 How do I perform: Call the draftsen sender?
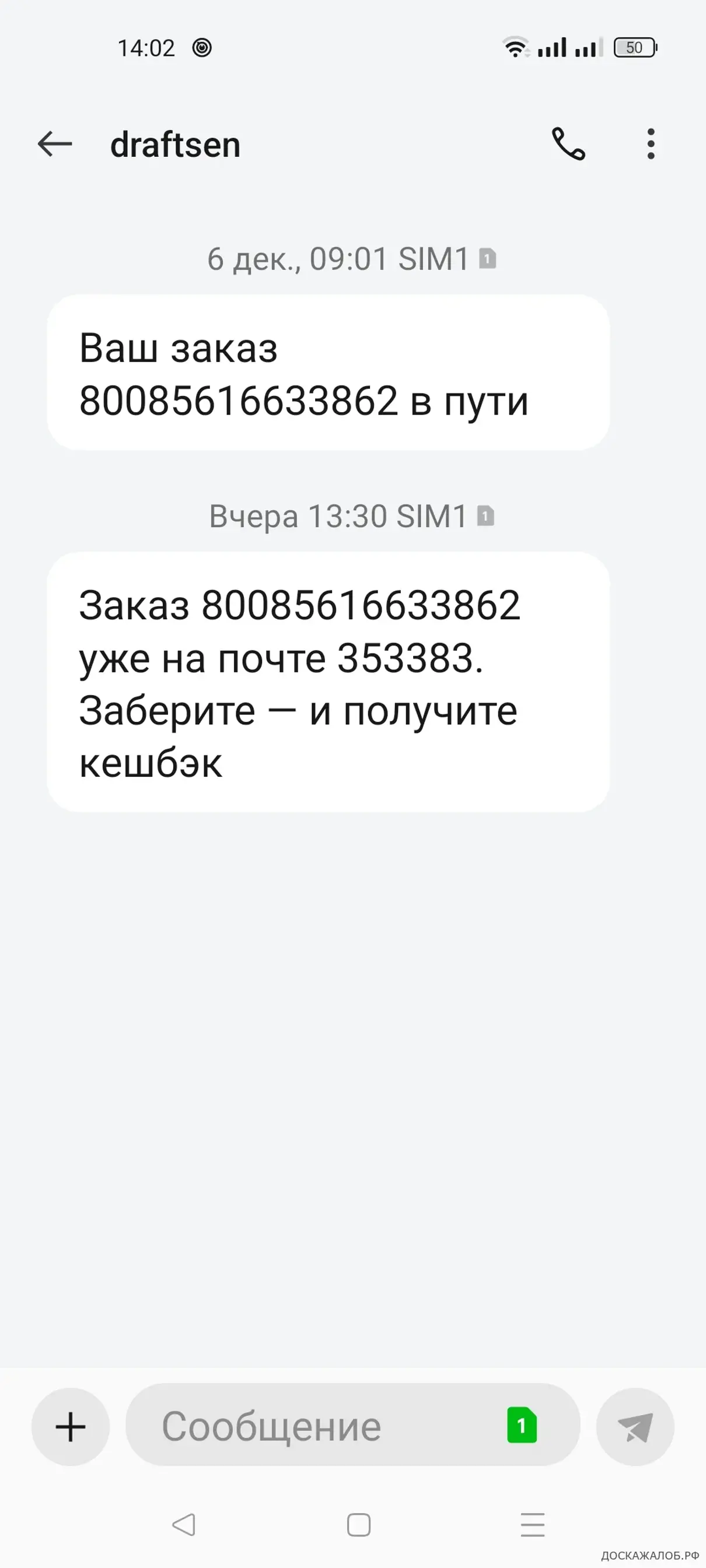point(568,144)
